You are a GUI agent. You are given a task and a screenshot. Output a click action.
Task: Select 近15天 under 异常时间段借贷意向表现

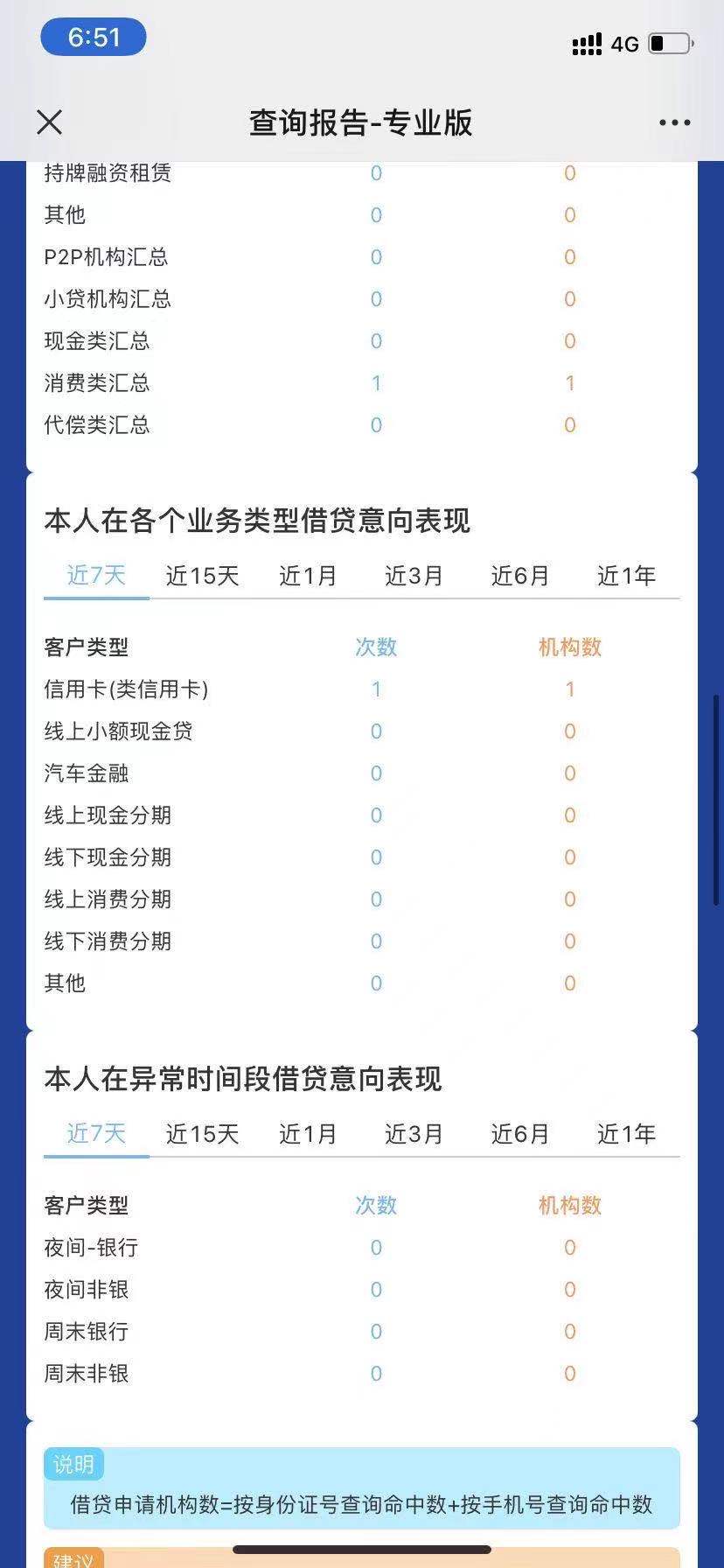[202, 1134]
